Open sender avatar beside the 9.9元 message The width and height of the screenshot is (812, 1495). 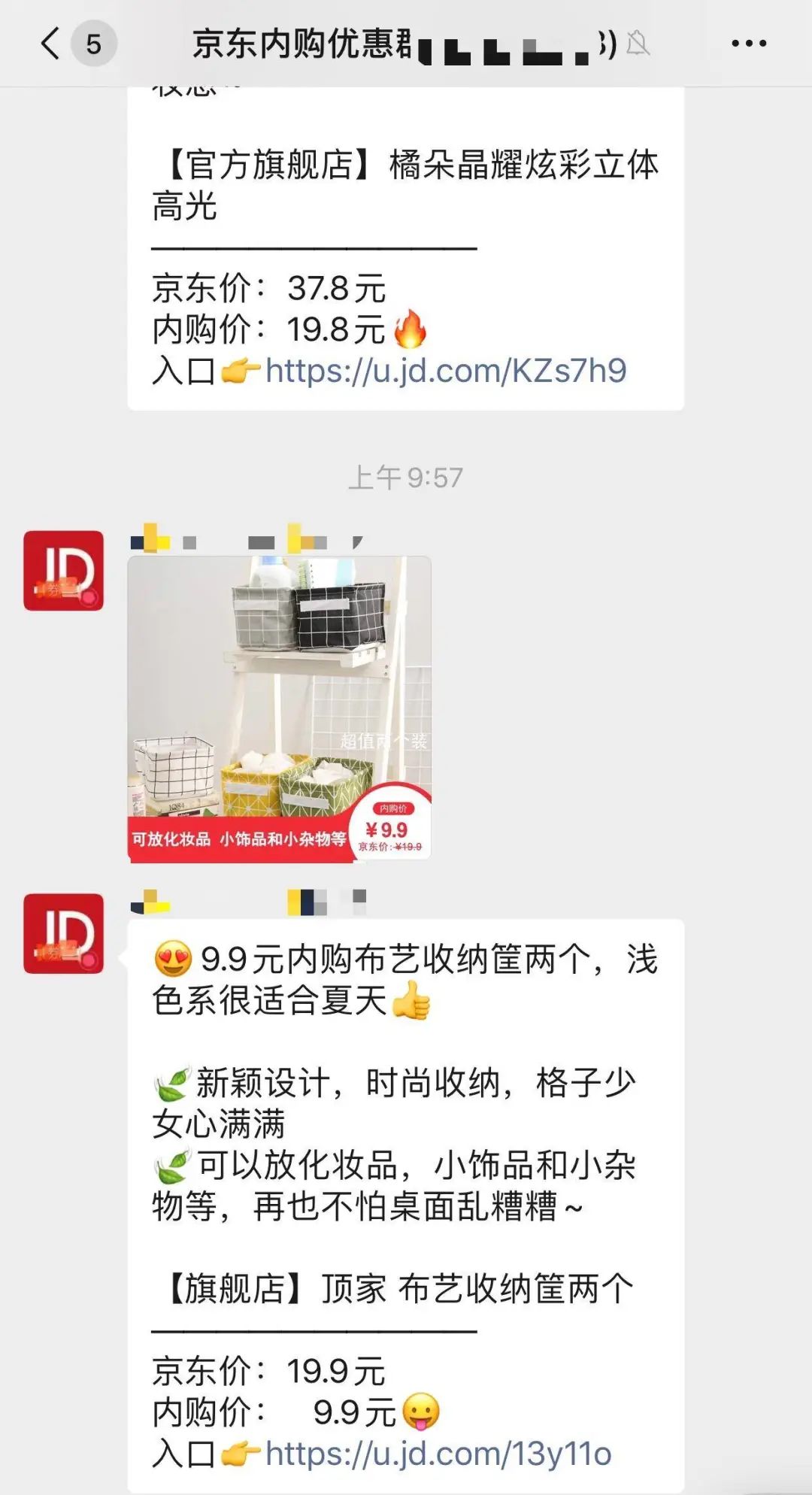coord(63,933)
